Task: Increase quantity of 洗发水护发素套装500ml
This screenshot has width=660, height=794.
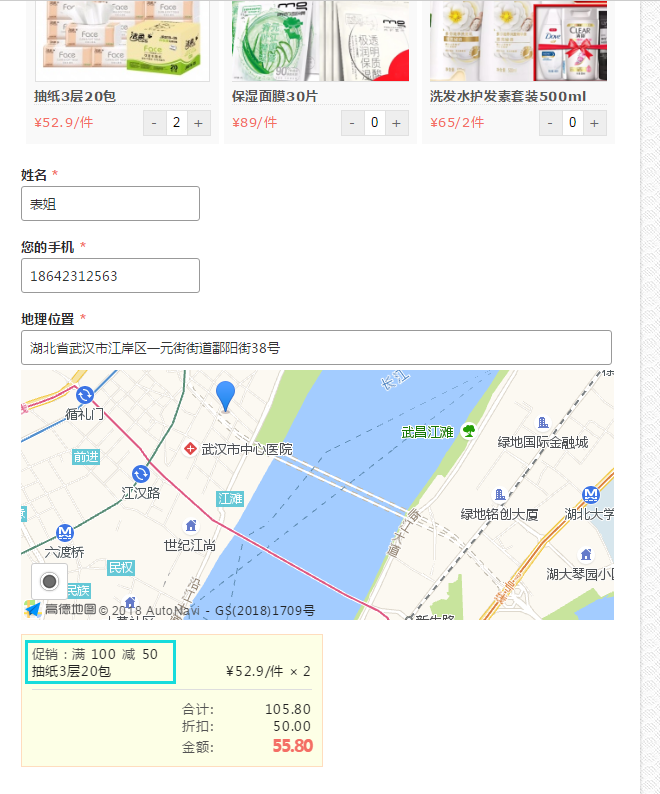Action: 595,123
